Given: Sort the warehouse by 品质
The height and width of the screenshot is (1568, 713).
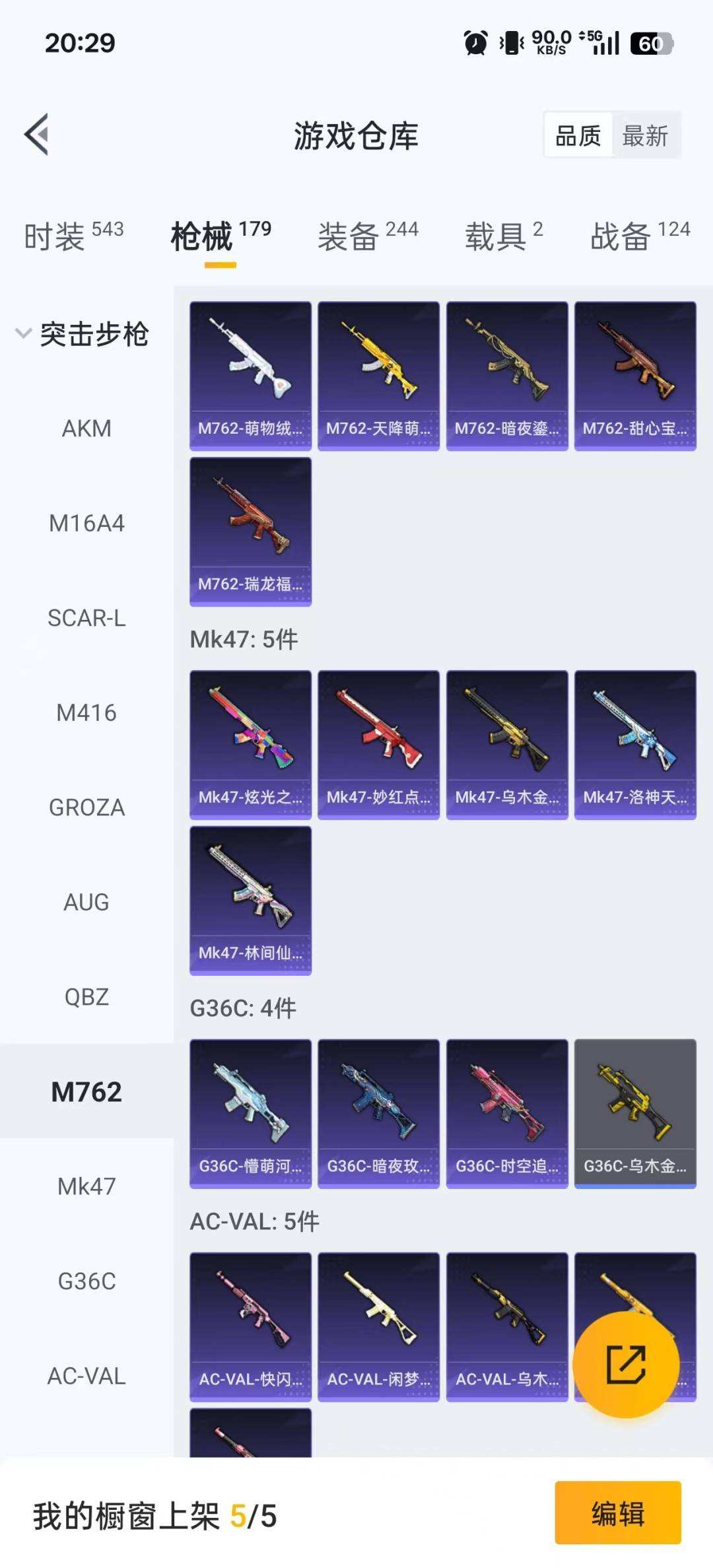Looking at the screenshot, I should coord(578,136).
